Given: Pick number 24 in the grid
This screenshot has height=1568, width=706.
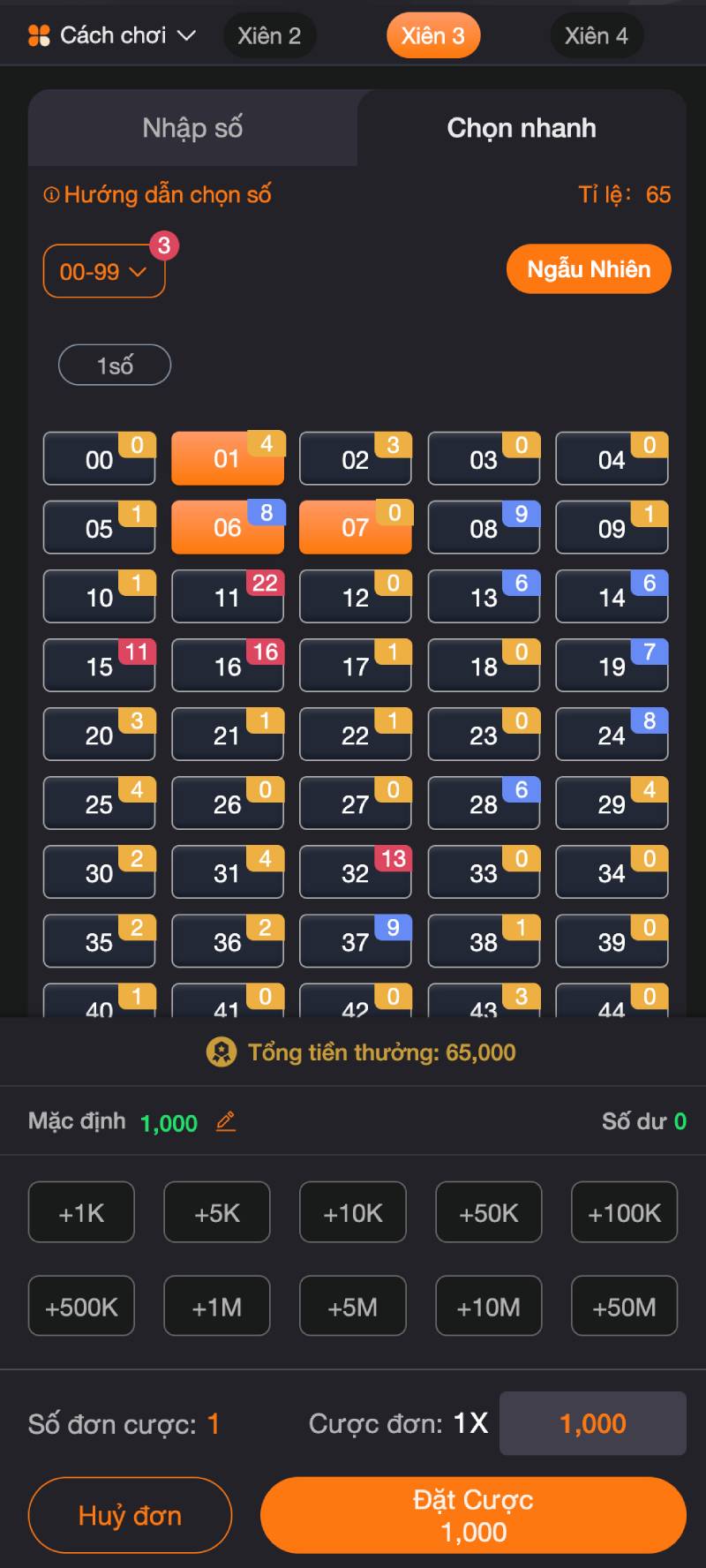Looking at the screenshot, I should point(611,735).
